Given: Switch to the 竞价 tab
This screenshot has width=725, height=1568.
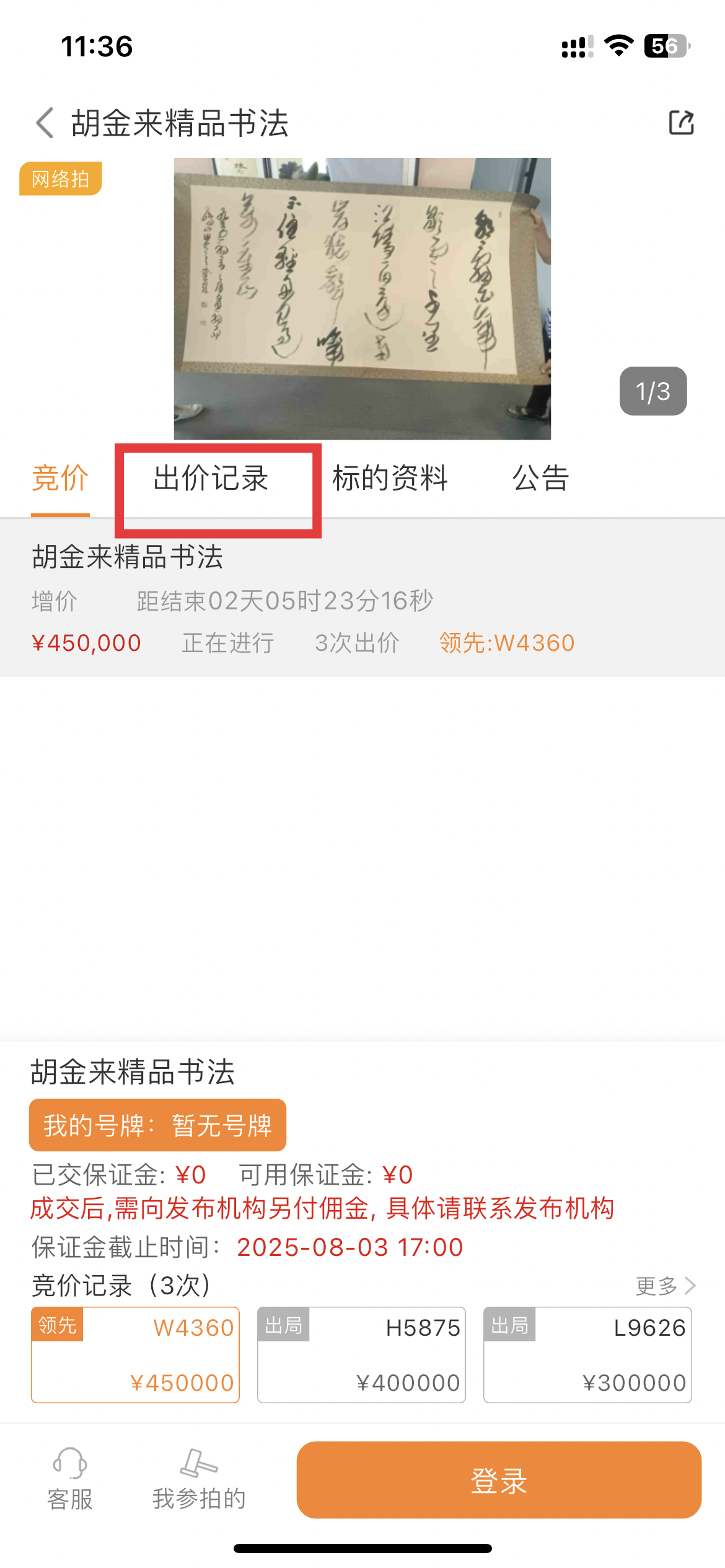Looking at the screenshot, I should point(60,479).
